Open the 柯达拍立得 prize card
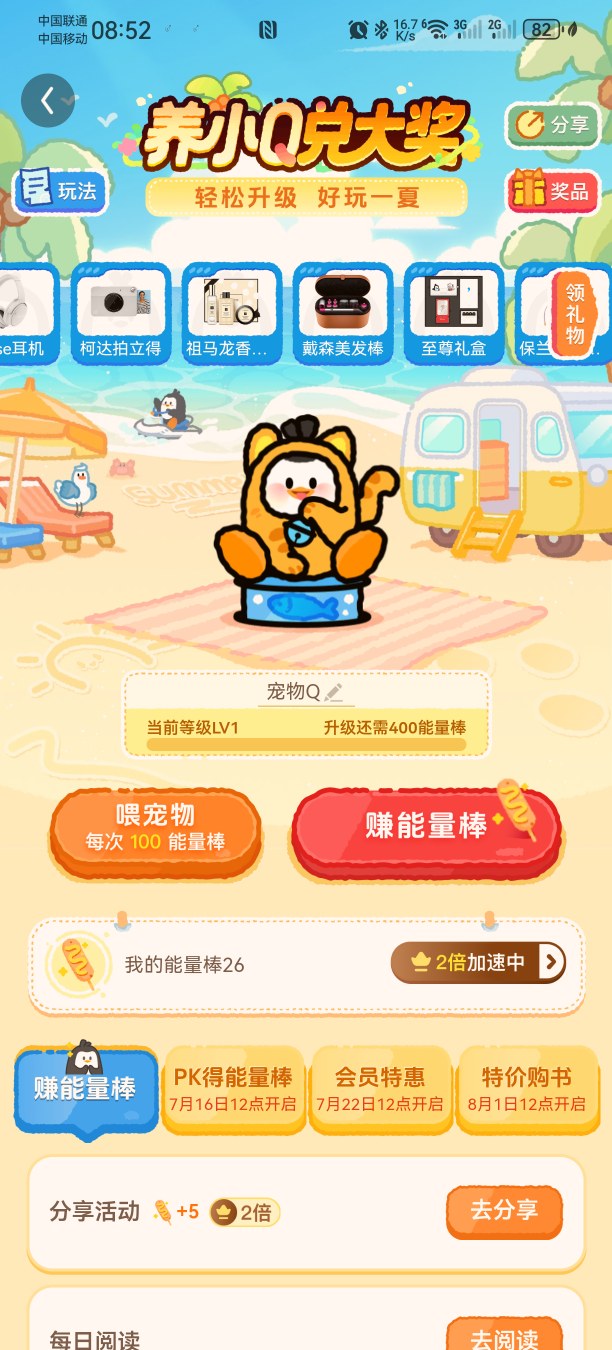Screen dimensions: 612x1350 (120, 314)
